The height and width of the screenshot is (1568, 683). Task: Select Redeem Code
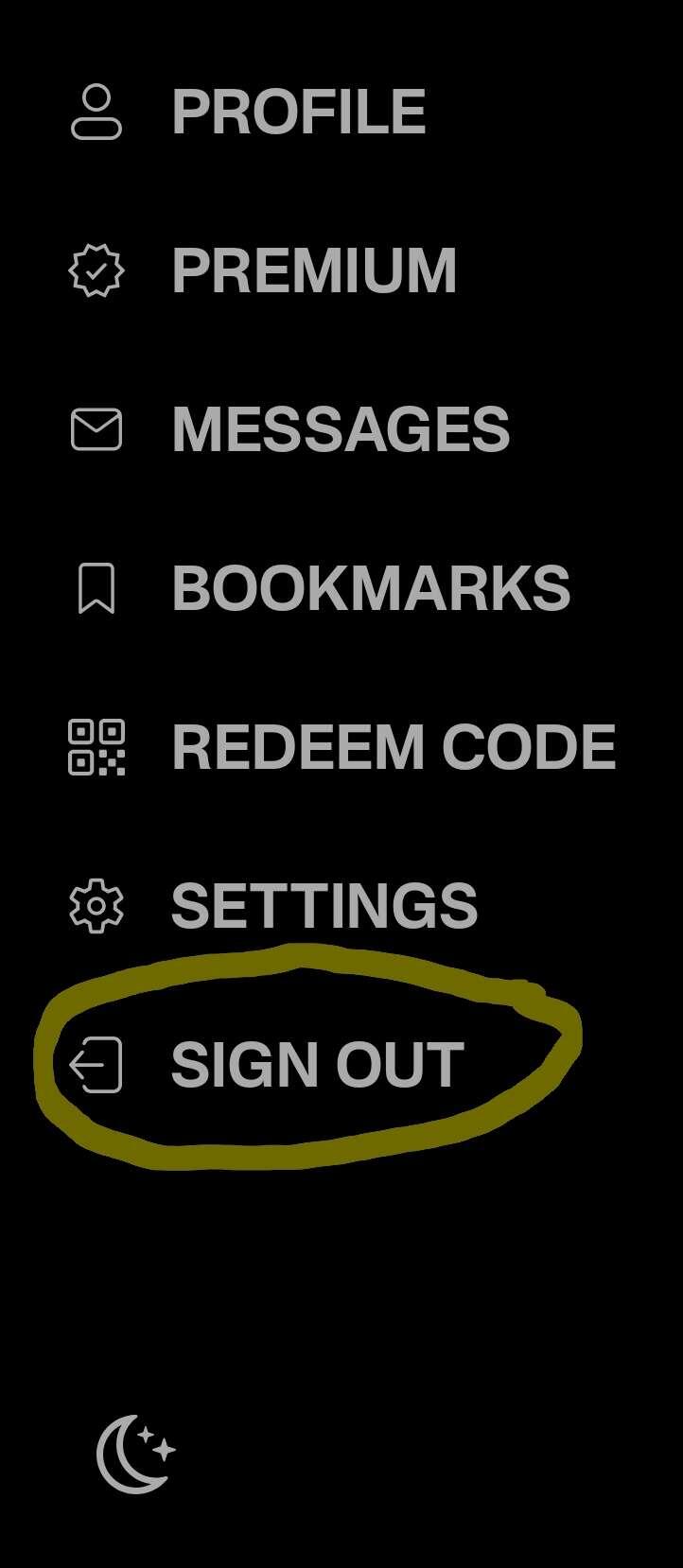(x=342, y=747)
